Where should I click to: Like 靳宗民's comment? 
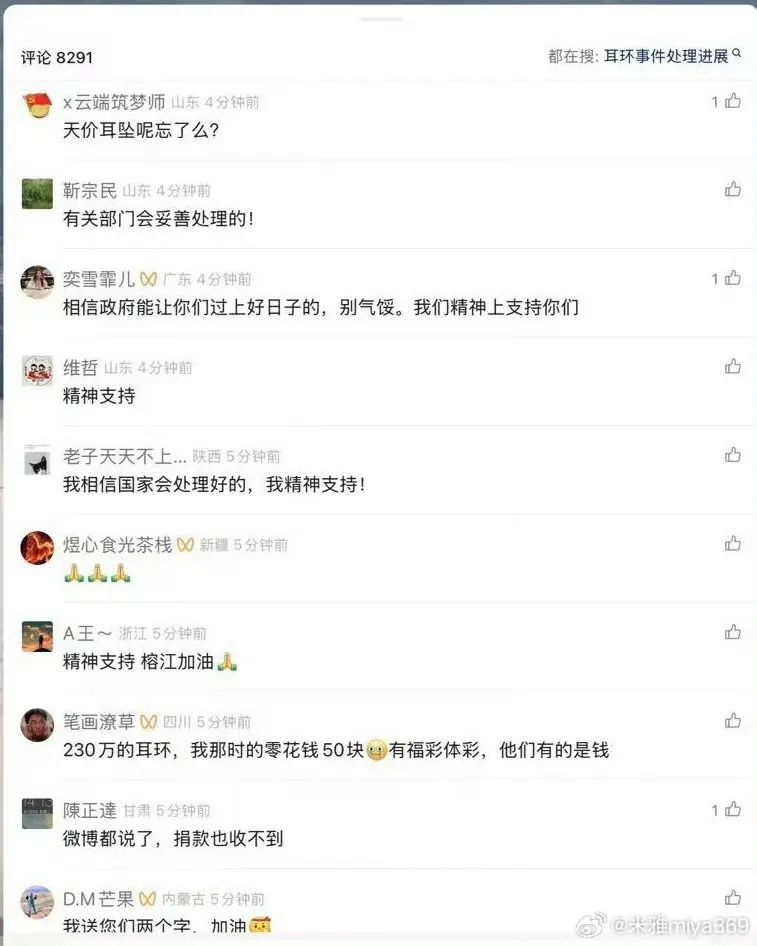[733, 189]
